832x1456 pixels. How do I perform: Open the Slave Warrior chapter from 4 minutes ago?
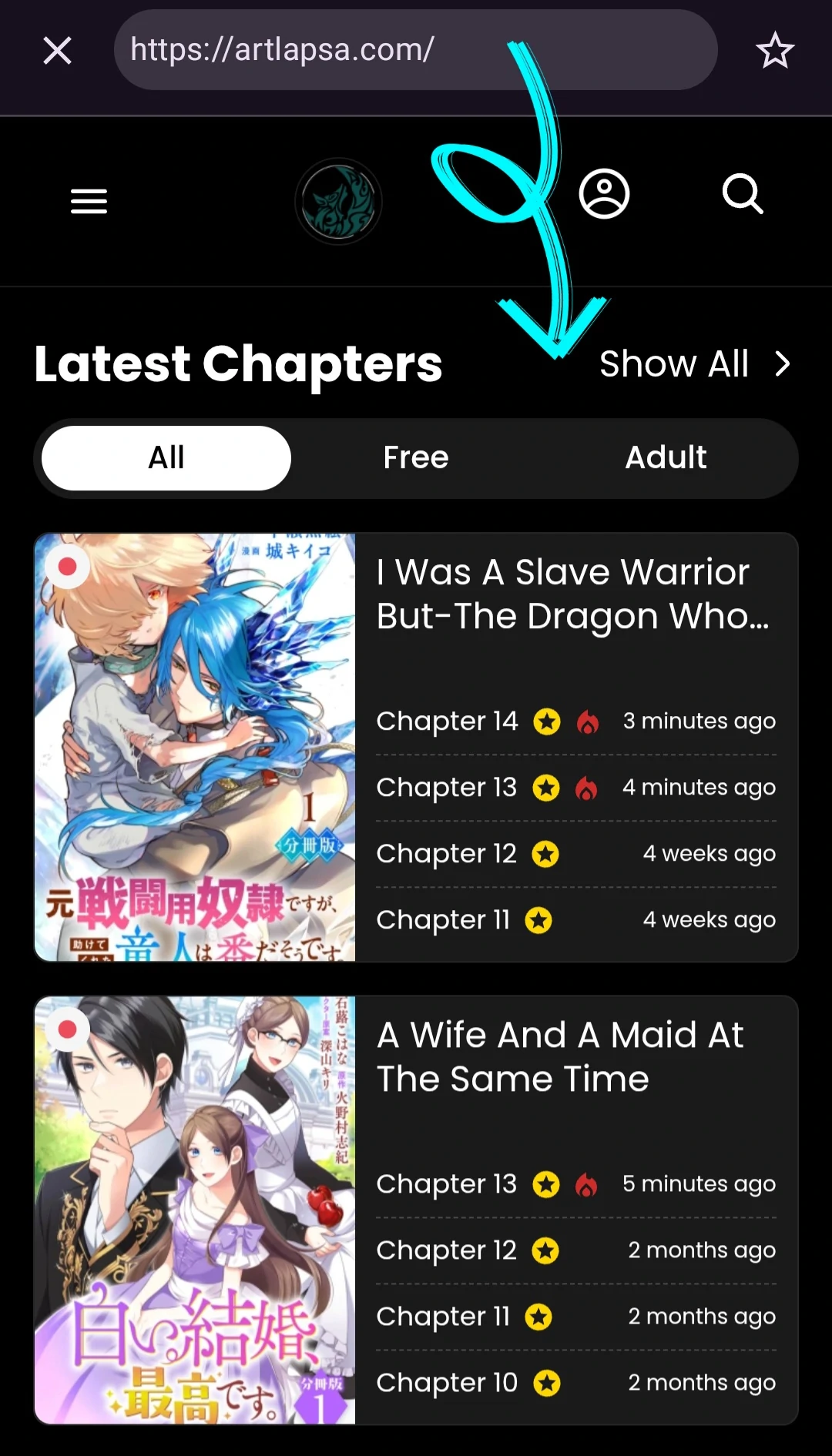447,788
